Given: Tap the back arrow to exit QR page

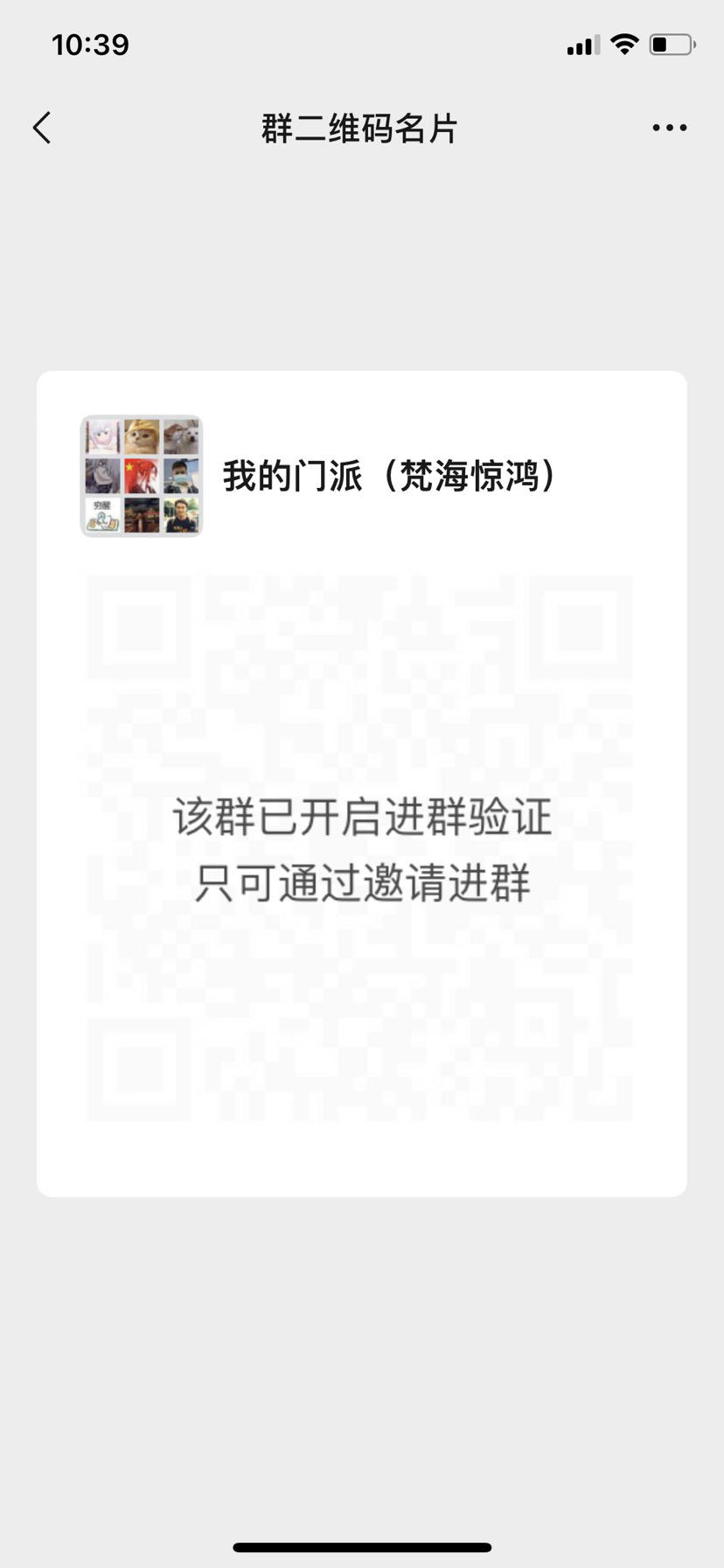Looking at the screenshot, I should point(41,127).
